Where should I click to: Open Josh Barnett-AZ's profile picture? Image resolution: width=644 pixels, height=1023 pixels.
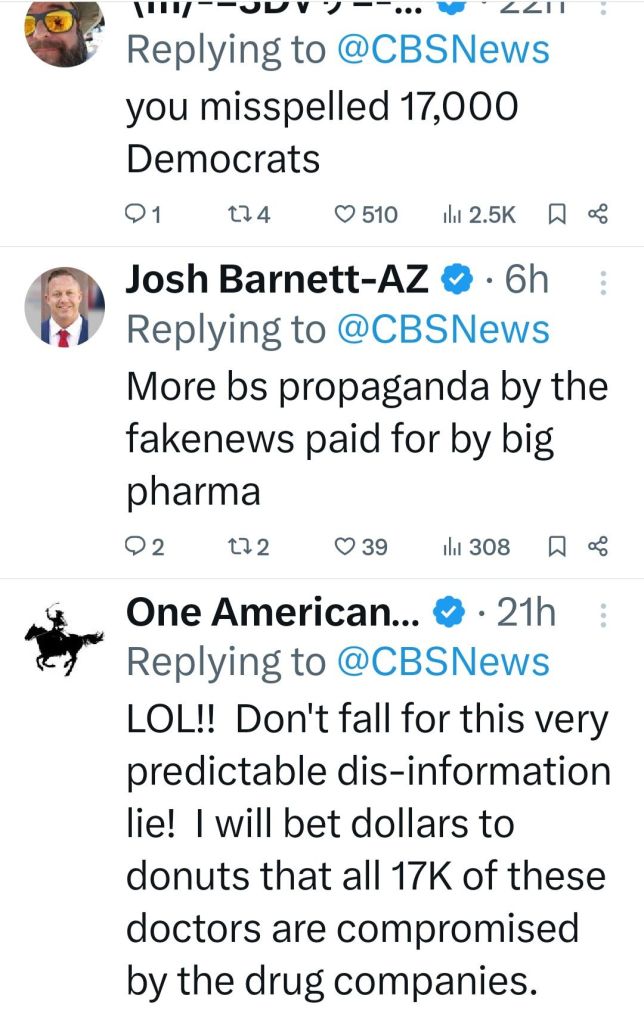64,307
